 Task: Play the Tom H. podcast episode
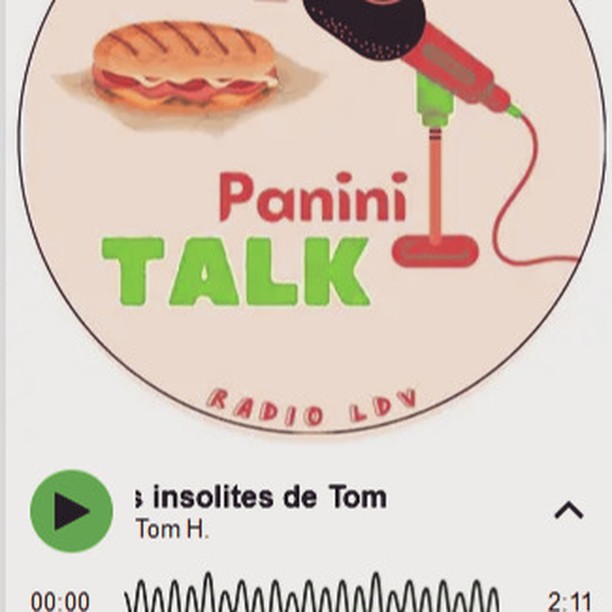71,511
